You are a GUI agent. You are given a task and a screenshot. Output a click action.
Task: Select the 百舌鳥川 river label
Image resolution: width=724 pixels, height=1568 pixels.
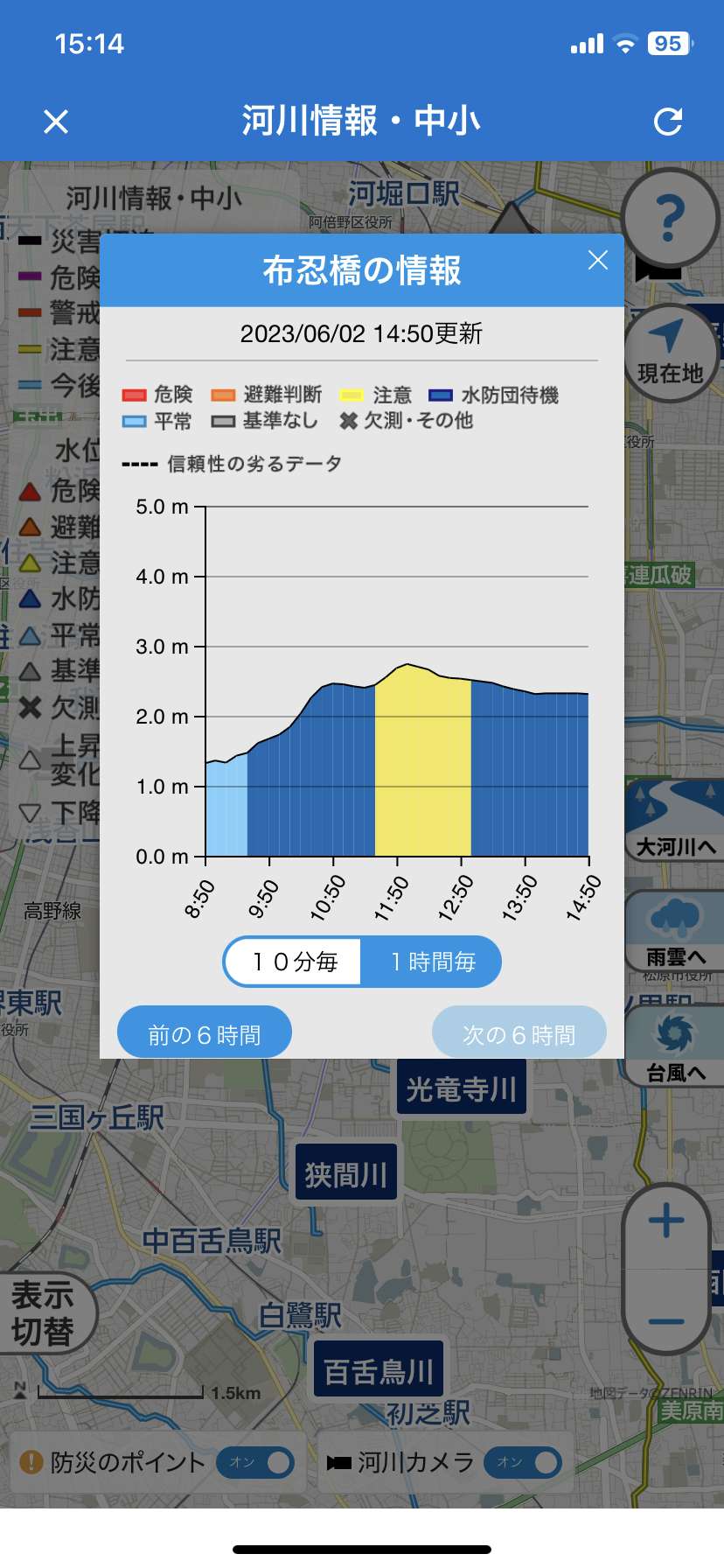(x=379, y=1370)
